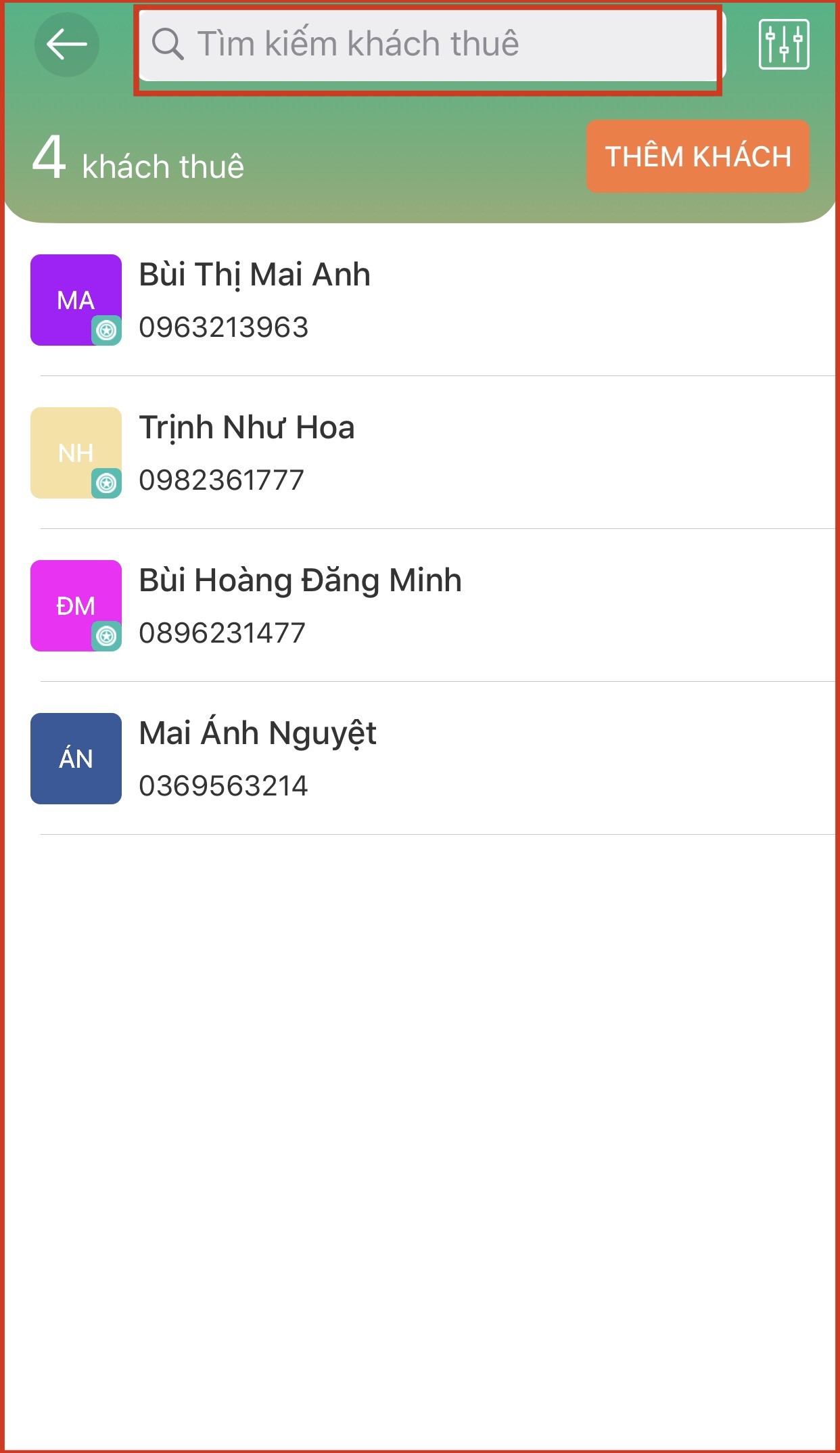Tap the tenant search field
Image resolution: width=840 pixels, height=1453 pixels.
pos(430,45)
